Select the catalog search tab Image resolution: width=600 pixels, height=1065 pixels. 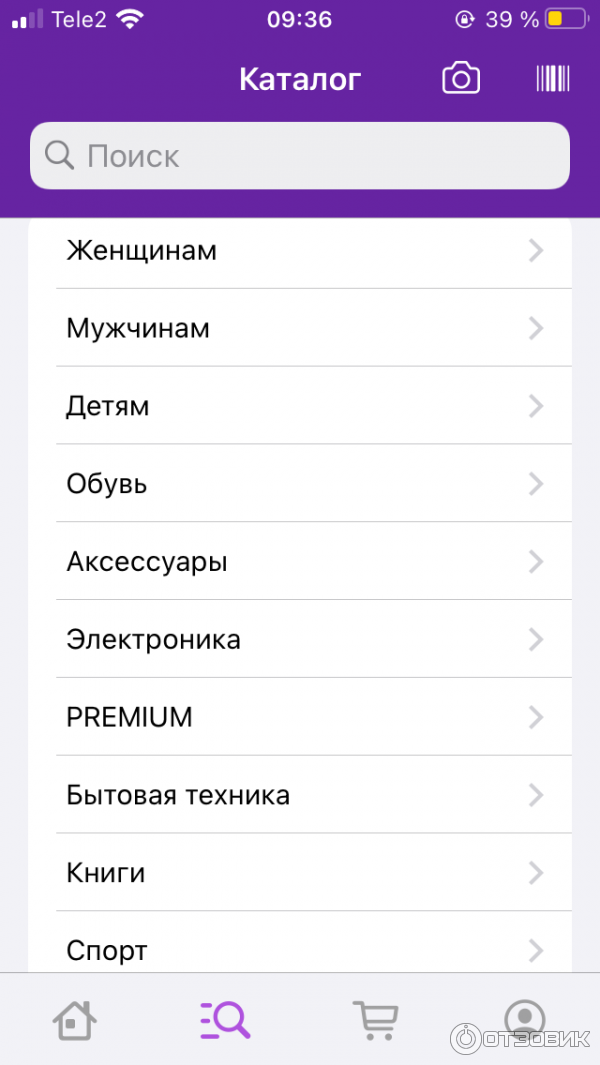coord(225,1020)
